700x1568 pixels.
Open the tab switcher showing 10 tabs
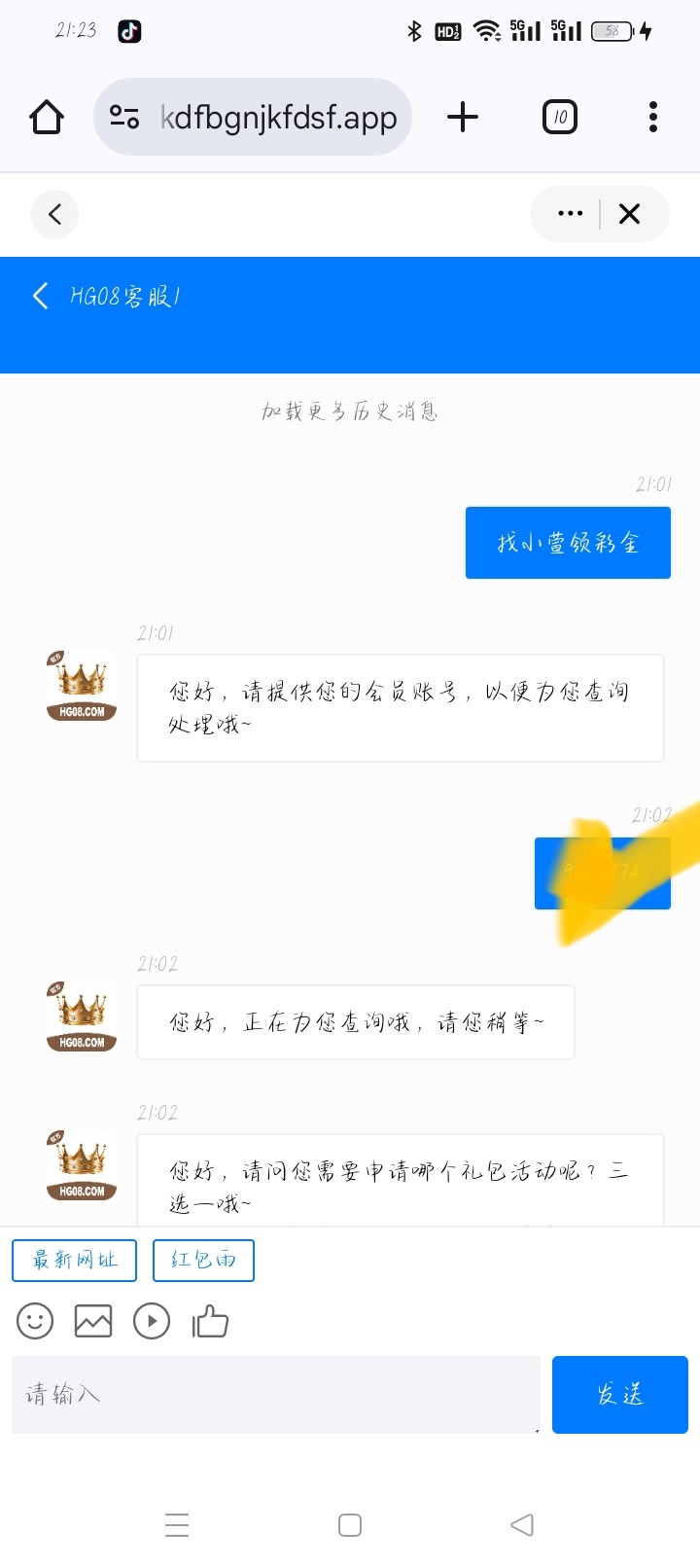click(559, 118)
